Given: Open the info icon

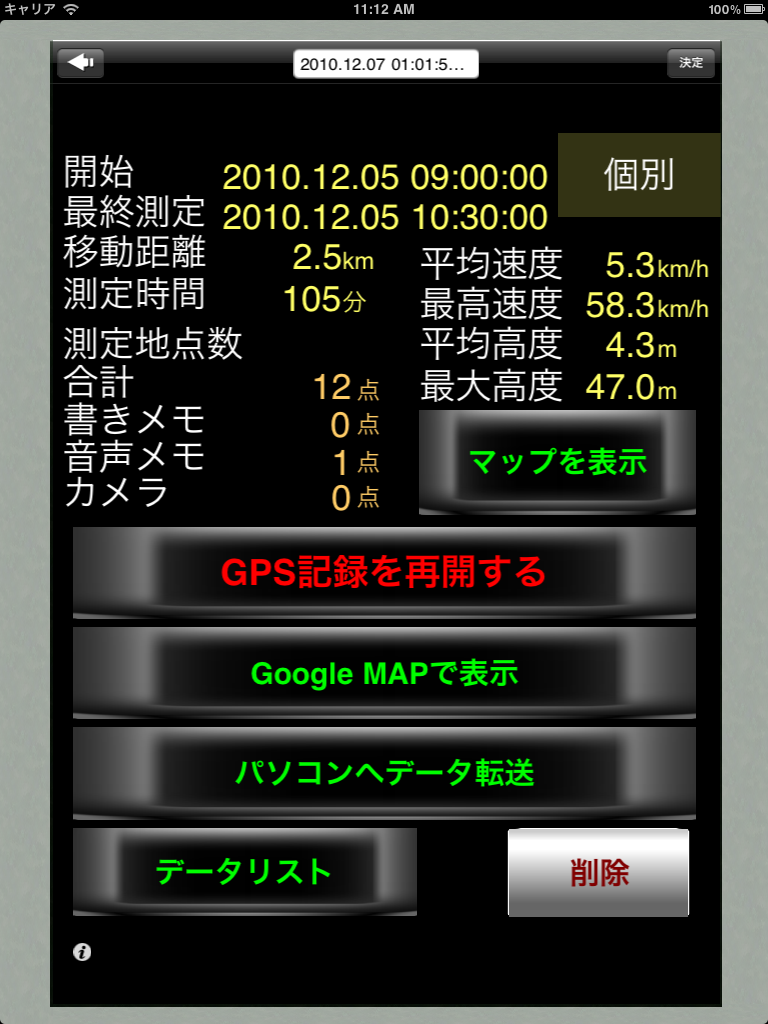Looking at the screenshot, I should (x=82, y=952).
